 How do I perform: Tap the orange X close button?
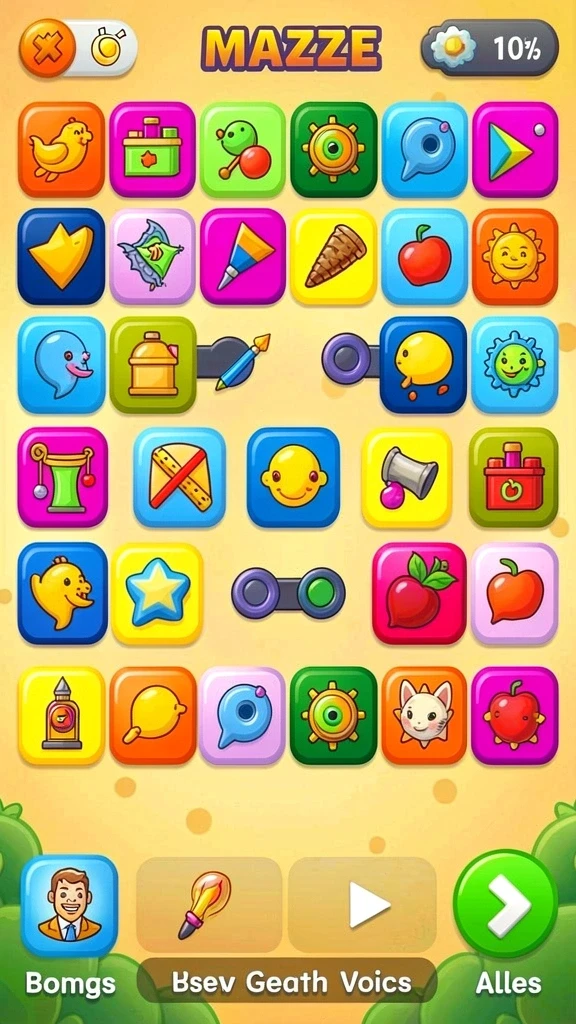(47, 48)
